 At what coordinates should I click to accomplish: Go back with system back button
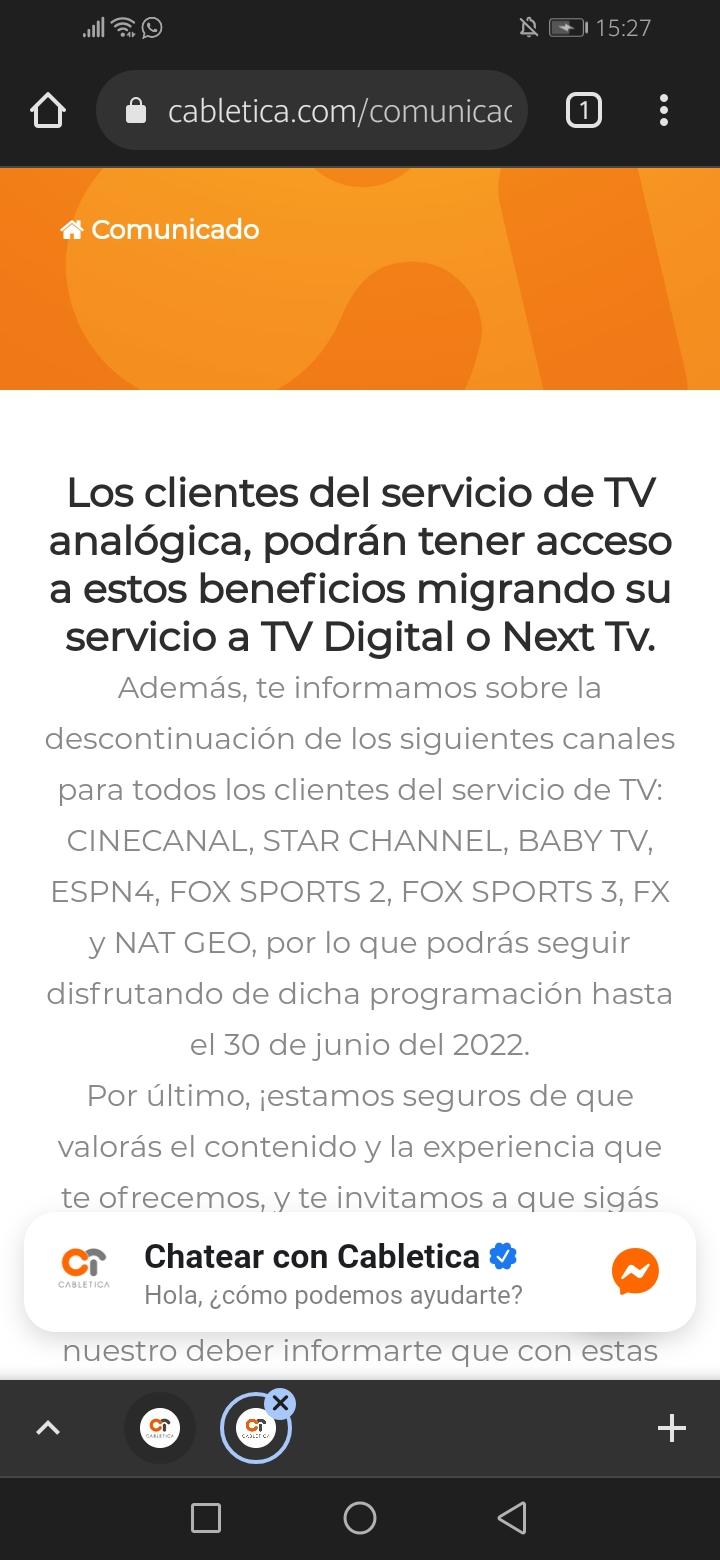click(x=512, y=1518)
